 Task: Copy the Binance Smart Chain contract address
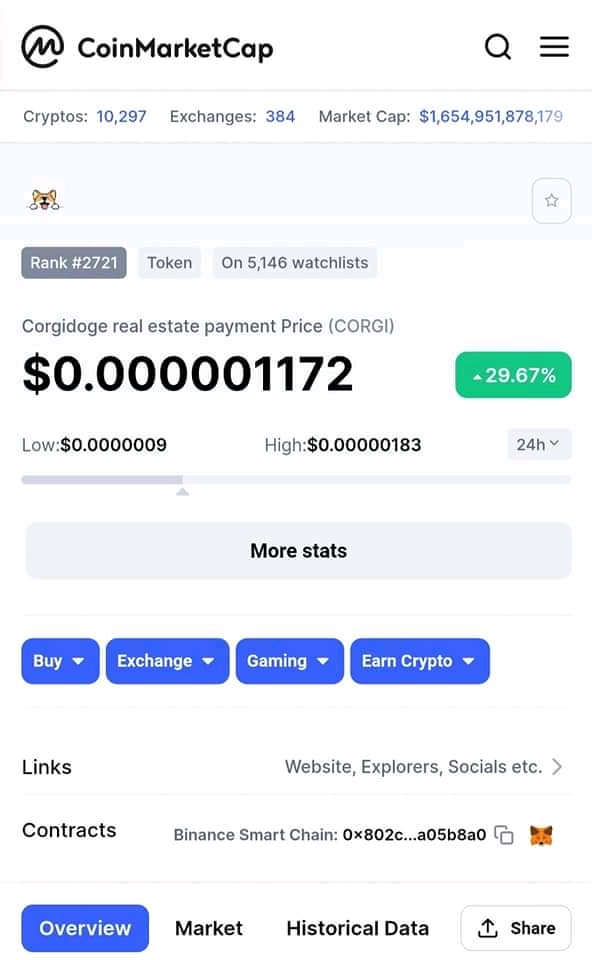tap(504, 835)
